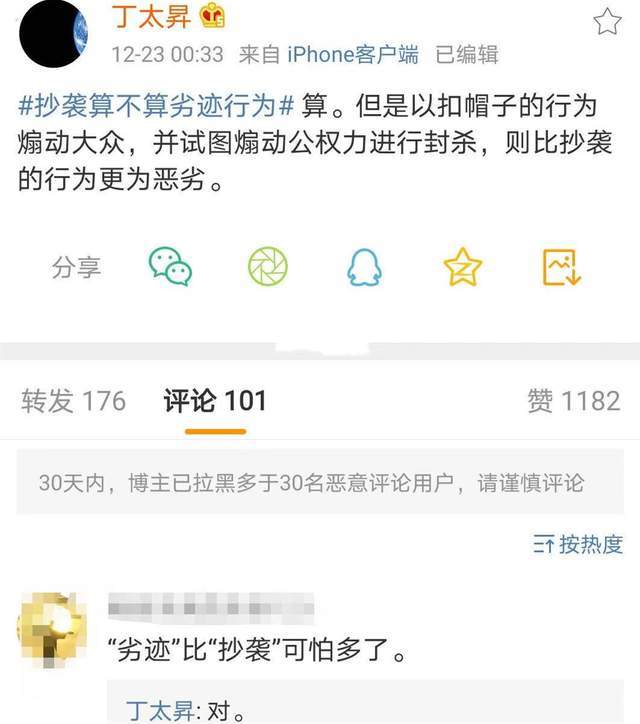The image size is (640, 724).
Task: Share post to WeChat
Action: (170, 267)
